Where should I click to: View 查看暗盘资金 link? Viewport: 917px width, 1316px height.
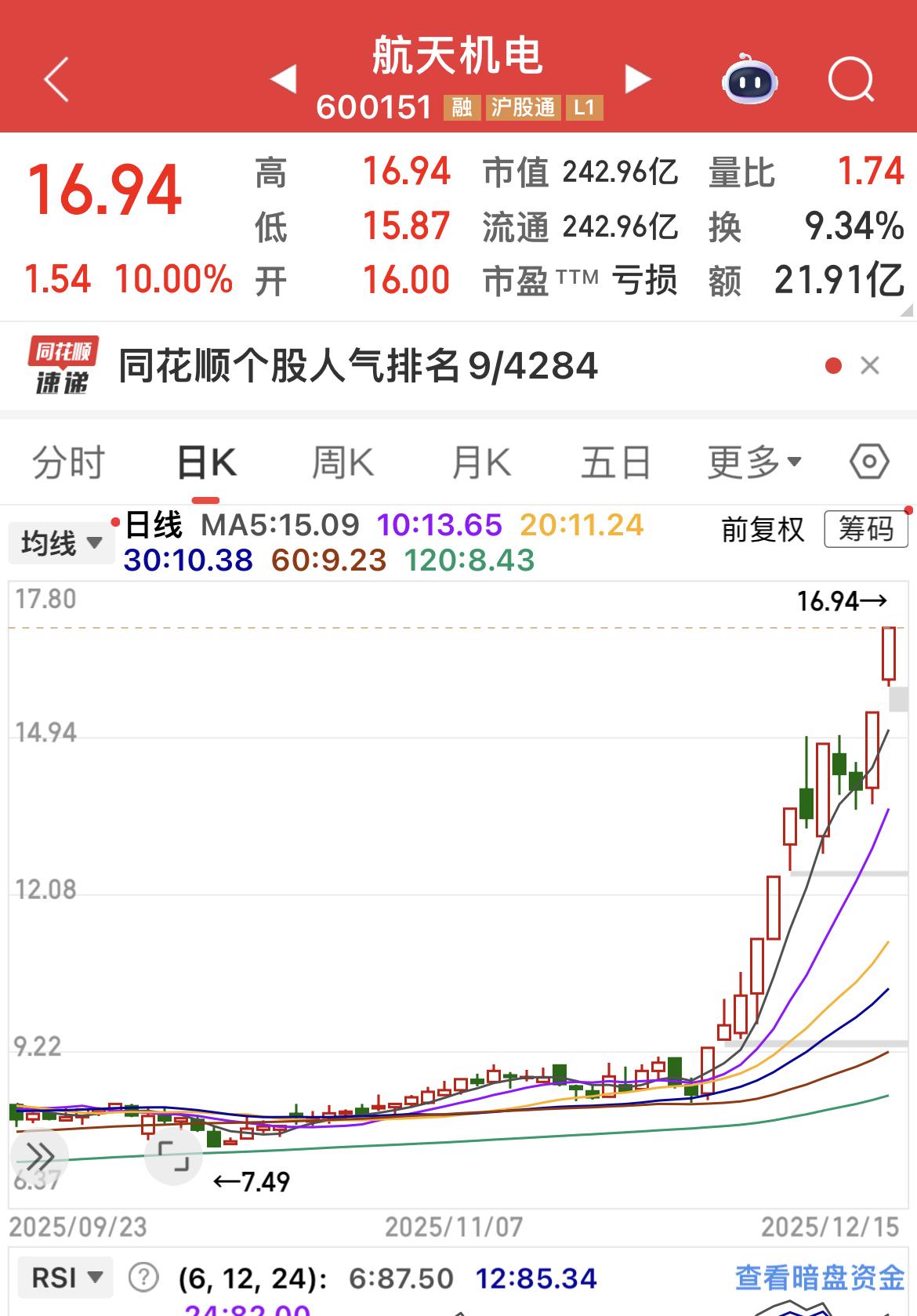820,1278
